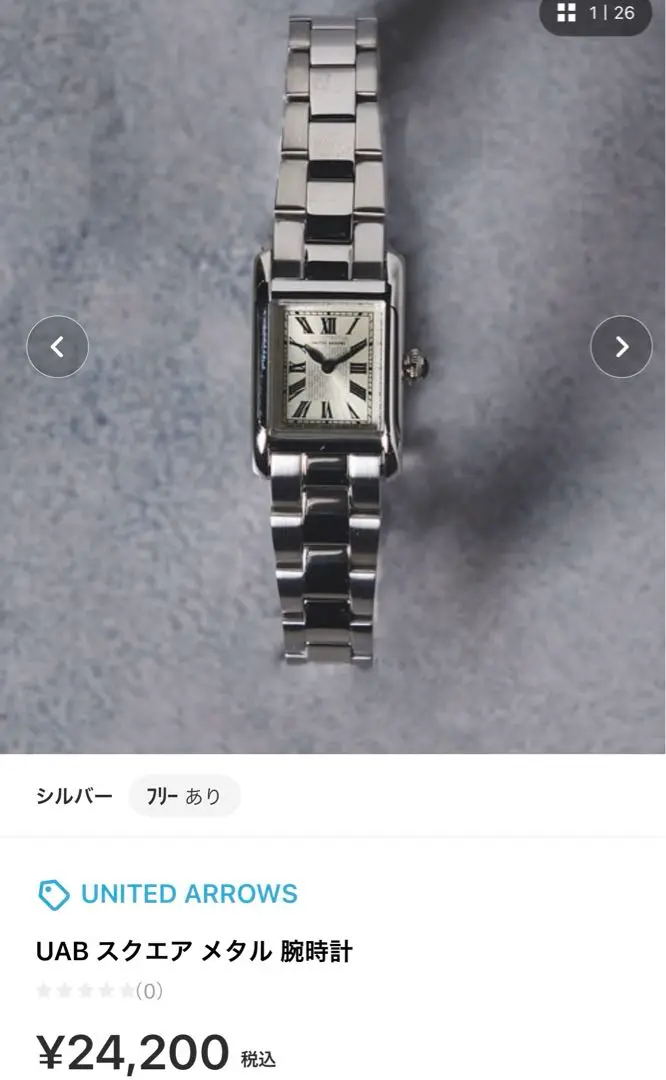This screenshot has height=1080, width=666.
Task: Open the photo grid counter 1 | 26
Action: coord(596,13)
